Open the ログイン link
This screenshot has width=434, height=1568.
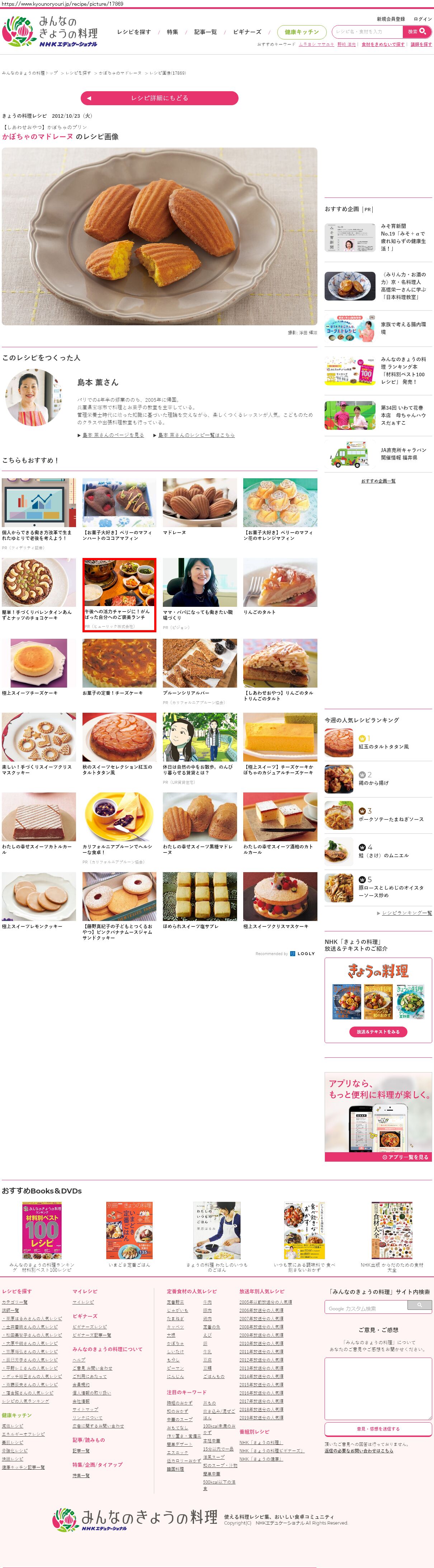(x=423, y=19)
